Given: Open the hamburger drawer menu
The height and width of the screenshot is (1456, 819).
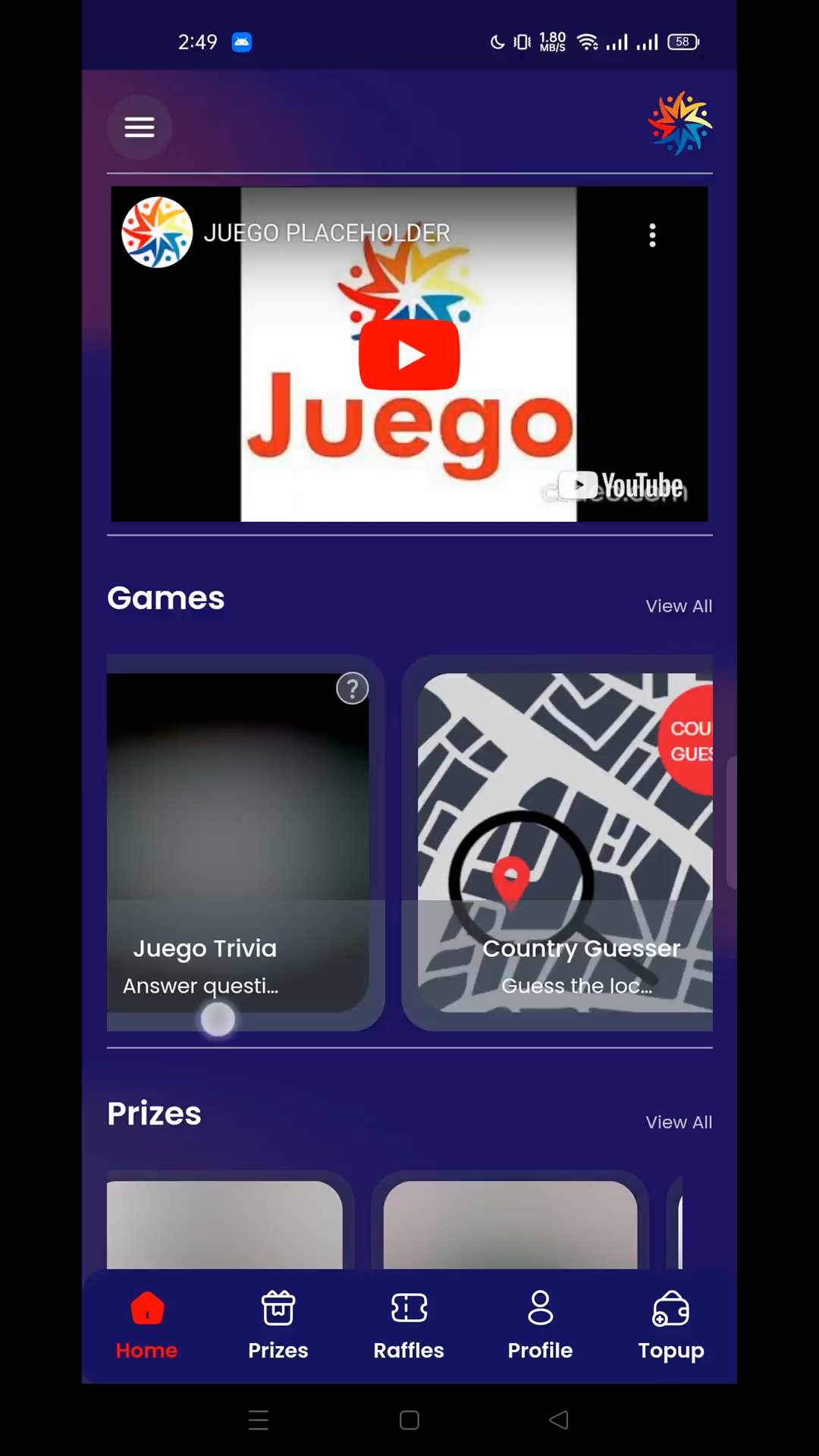Looking at the screenshot, I should click(x=140, y=127).
